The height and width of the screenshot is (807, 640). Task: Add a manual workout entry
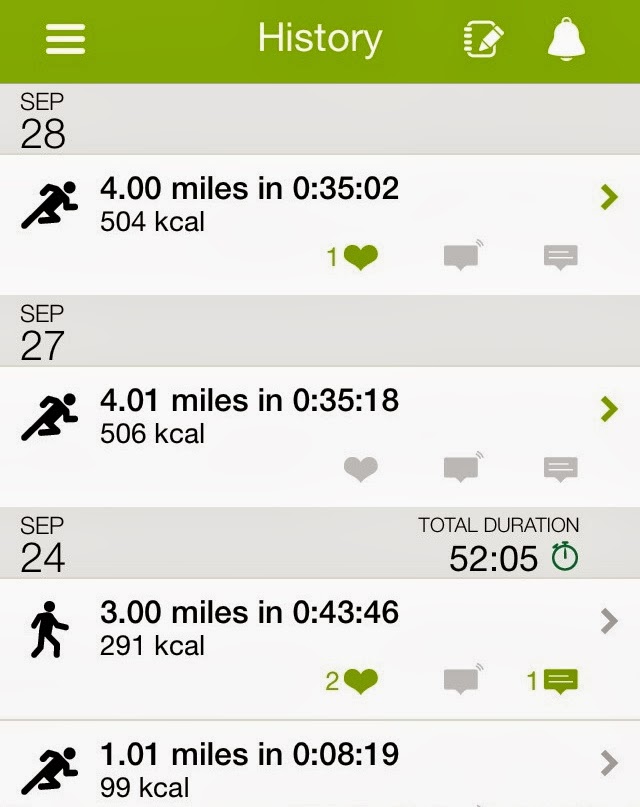click(x=484, y=39)
